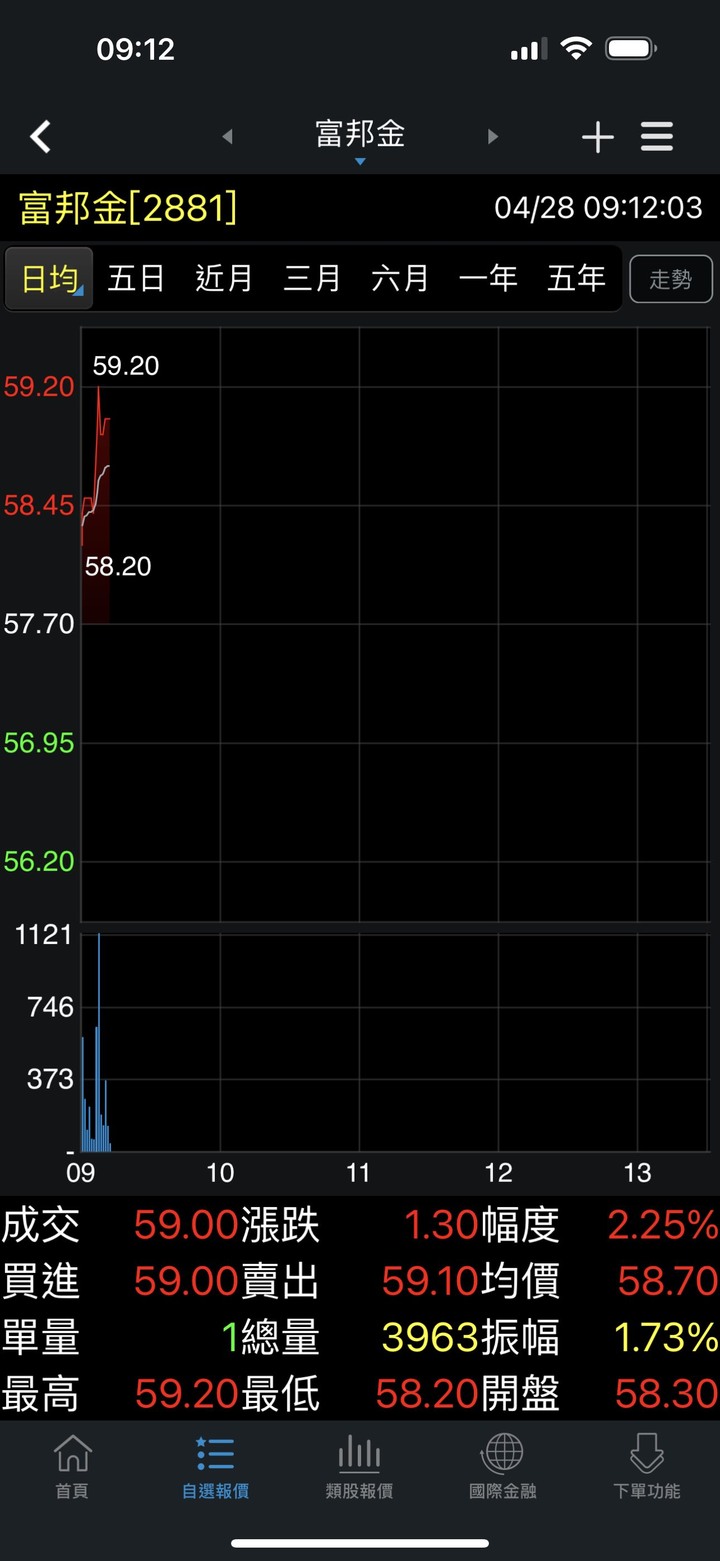Viewport: 720px width, 1561px height.
Task: View the 五年 chart range
Action: point(576,279)
